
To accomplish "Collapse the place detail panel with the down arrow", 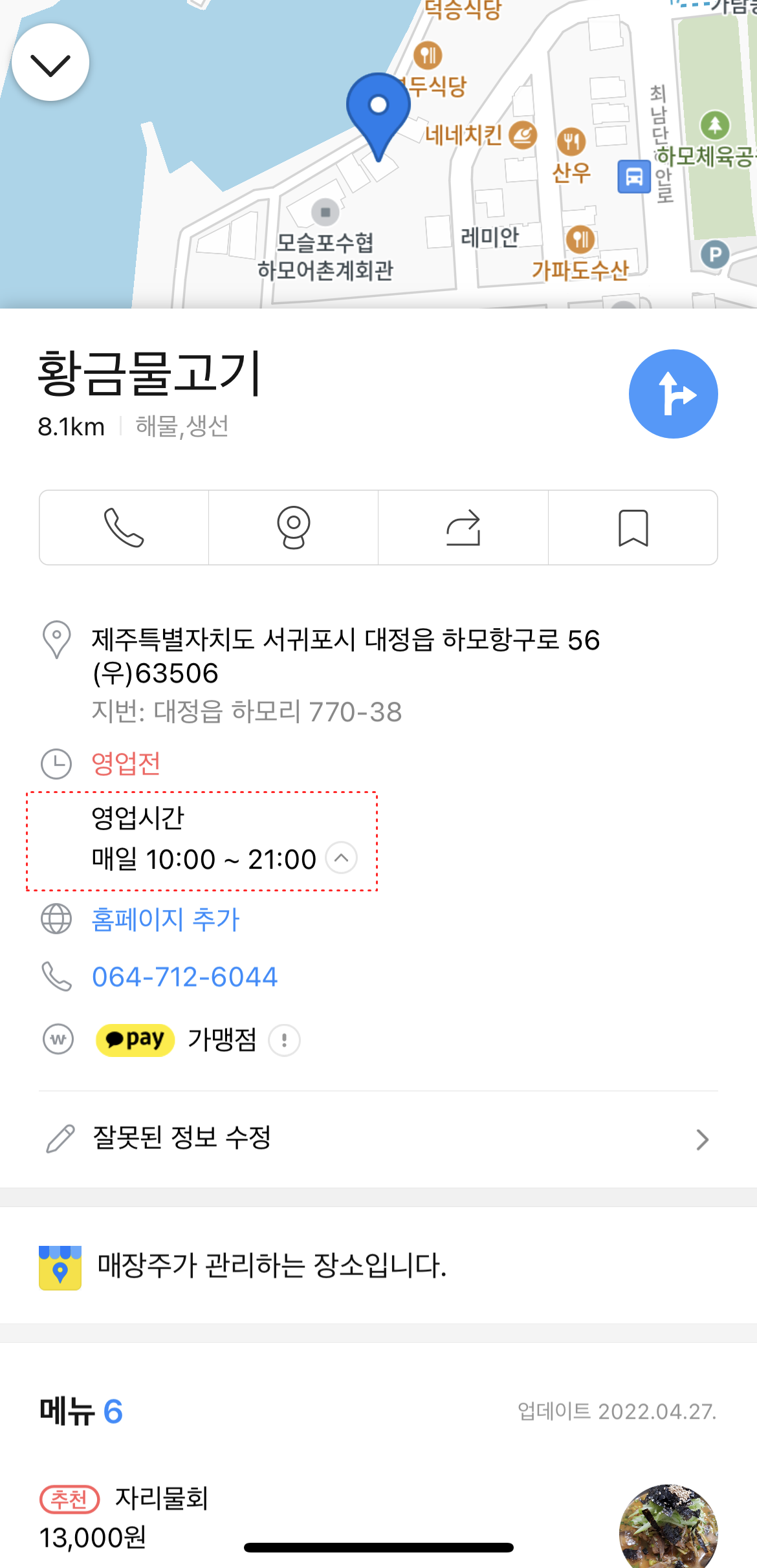I will (50, 63).
